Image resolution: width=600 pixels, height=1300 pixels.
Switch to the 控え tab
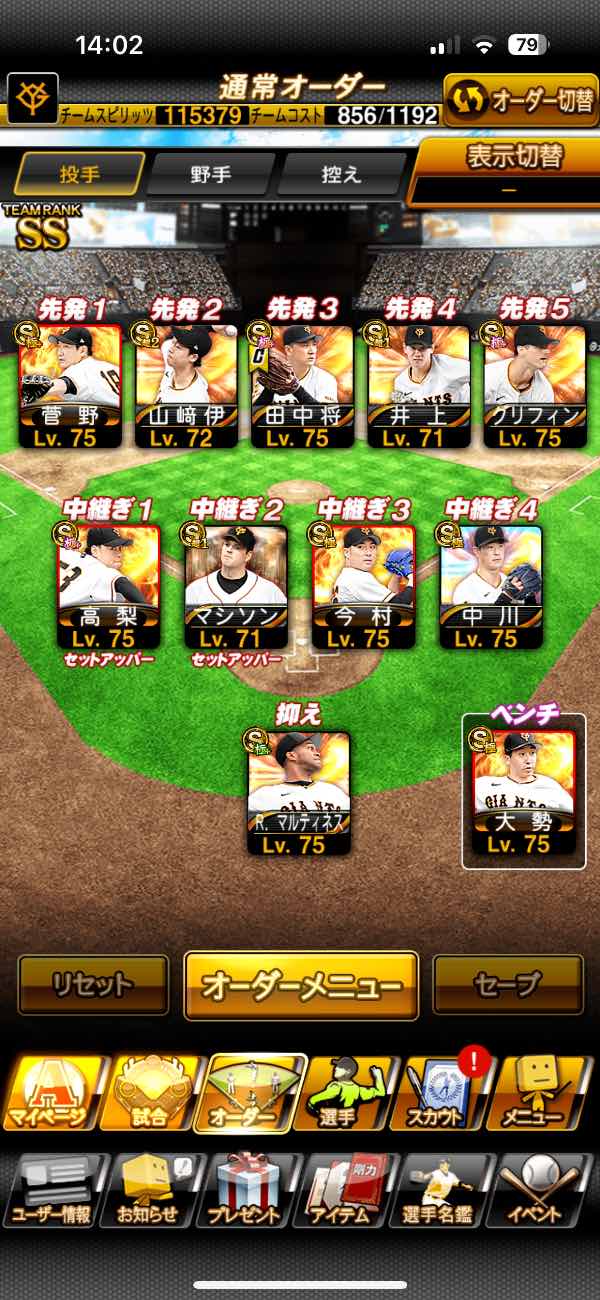342,174
